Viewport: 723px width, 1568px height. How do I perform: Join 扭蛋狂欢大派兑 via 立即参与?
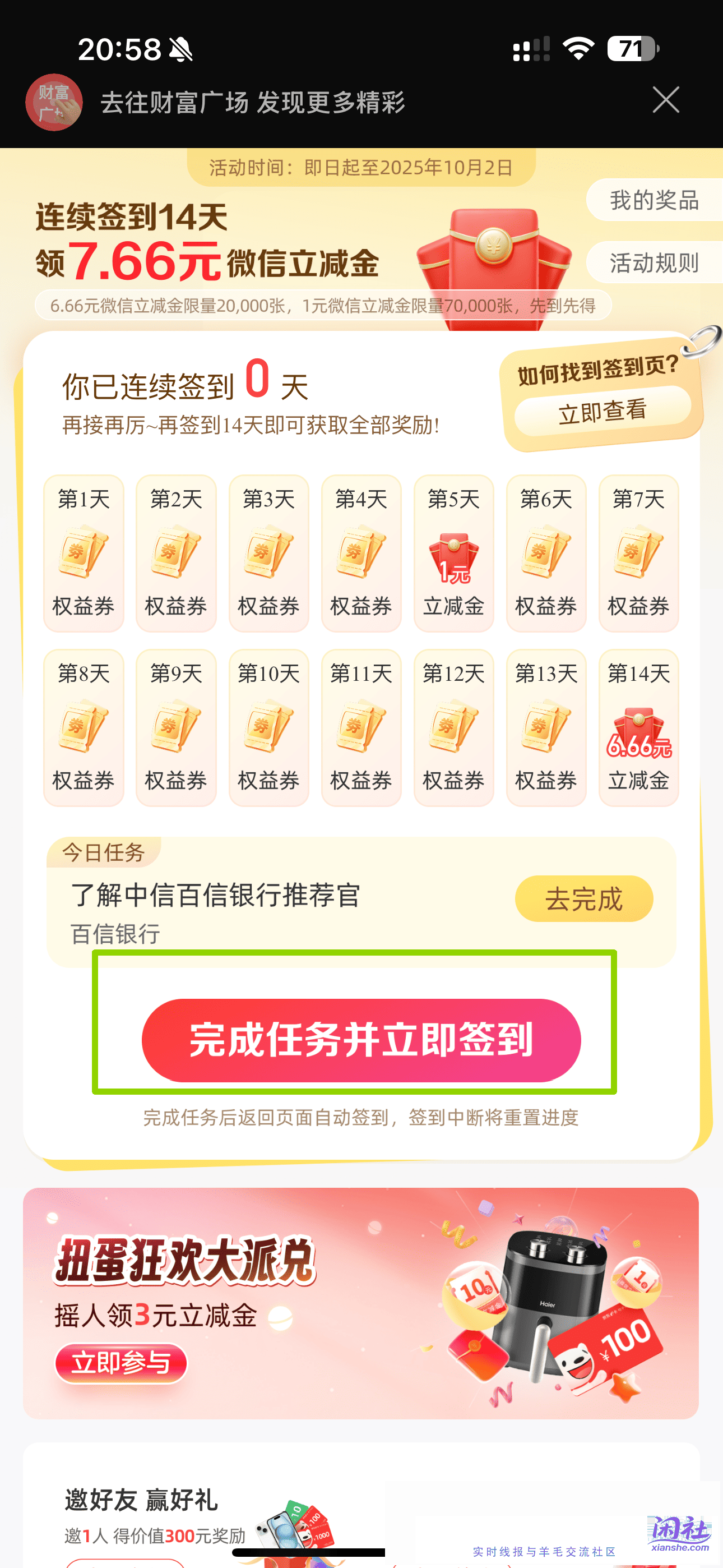pos(121,1362)
